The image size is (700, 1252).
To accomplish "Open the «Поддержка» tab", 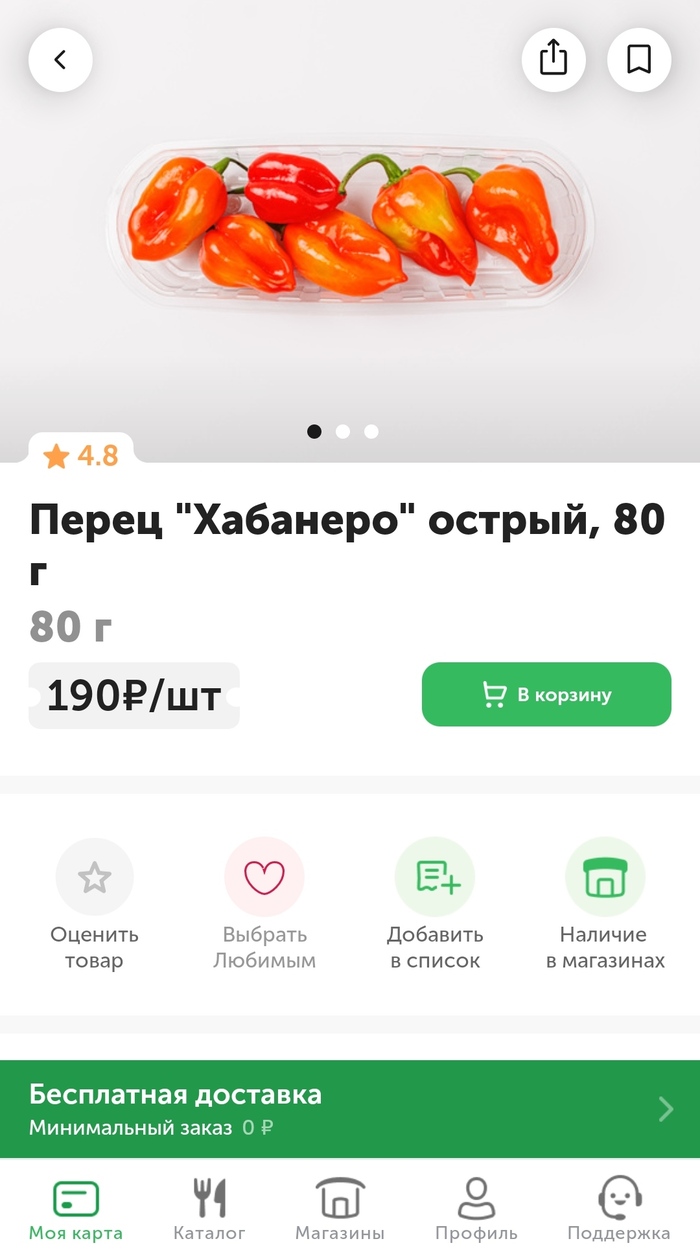I will click(x=619, y=1208).
